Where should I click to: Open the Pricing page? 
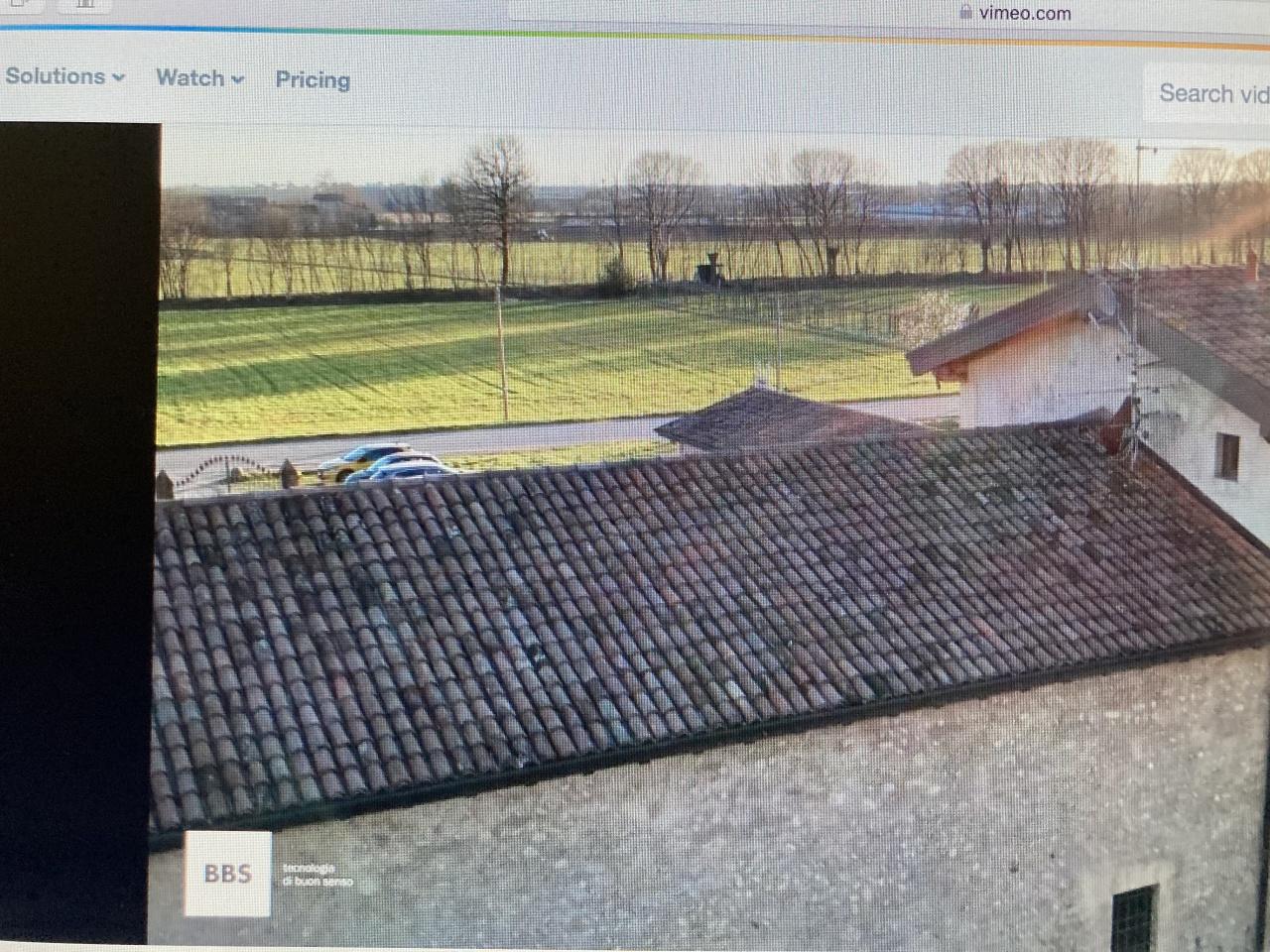[x=313, y=79]
